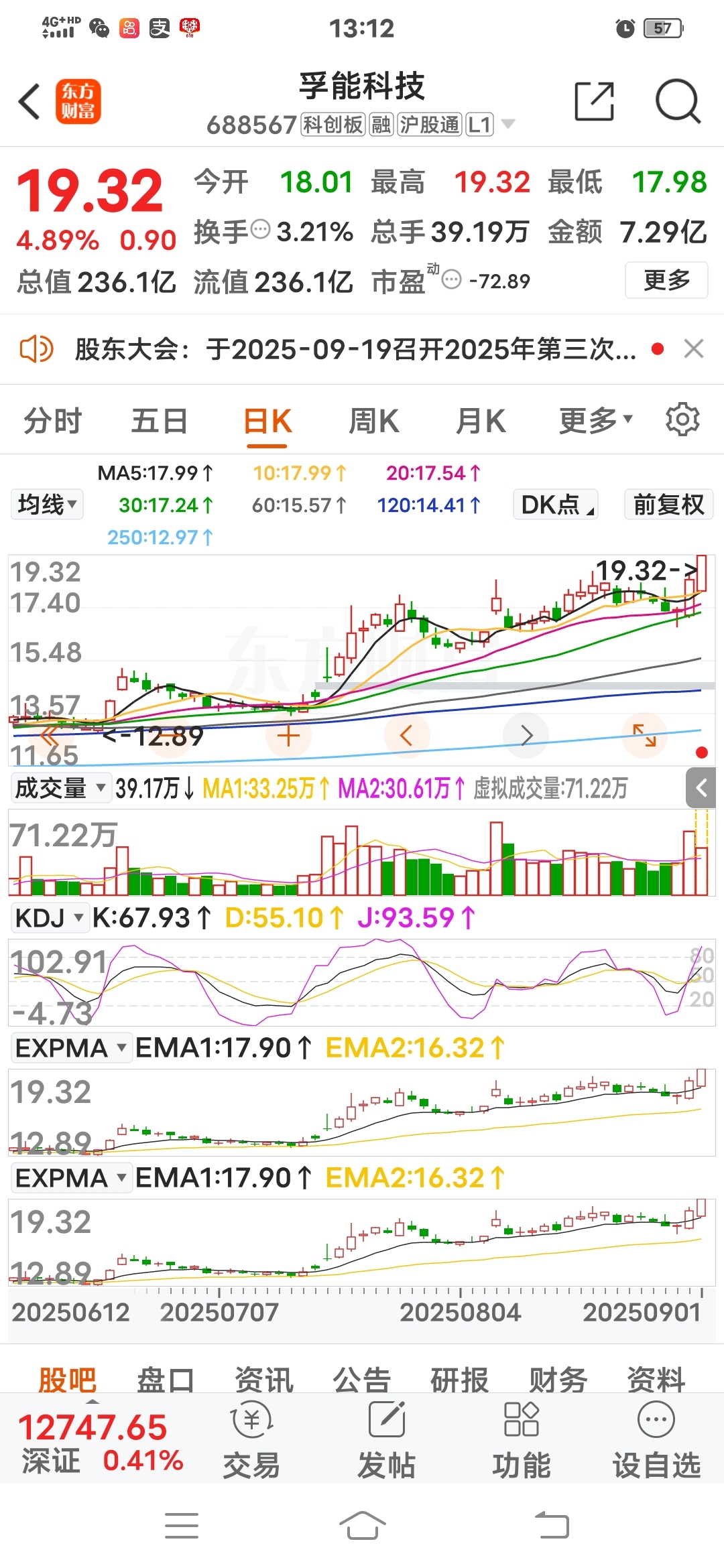Open the 均线 indicator dropdown

coord(47,505)
